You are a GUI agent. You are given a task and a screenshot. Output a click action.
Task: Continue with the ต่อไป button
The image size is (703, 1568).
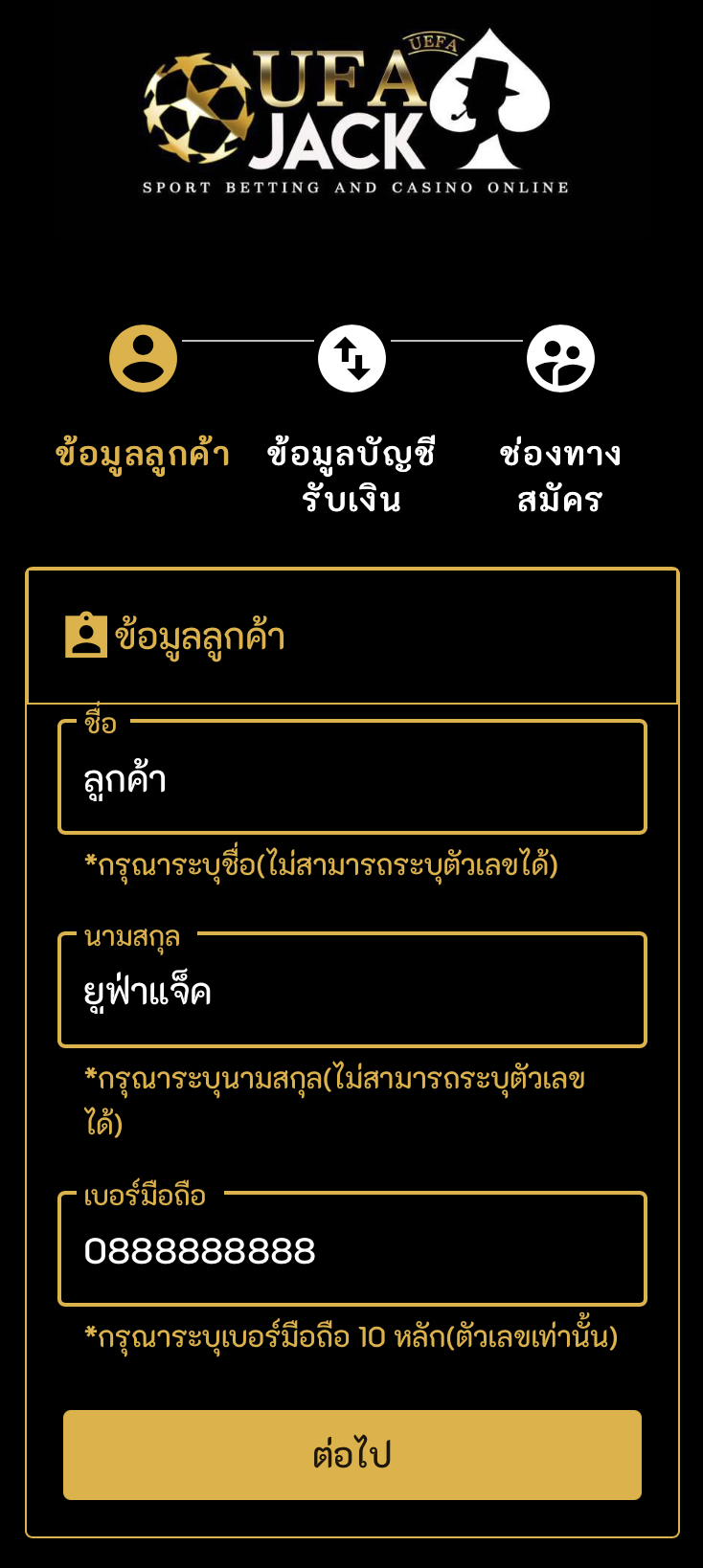(x=352, y=1454)
